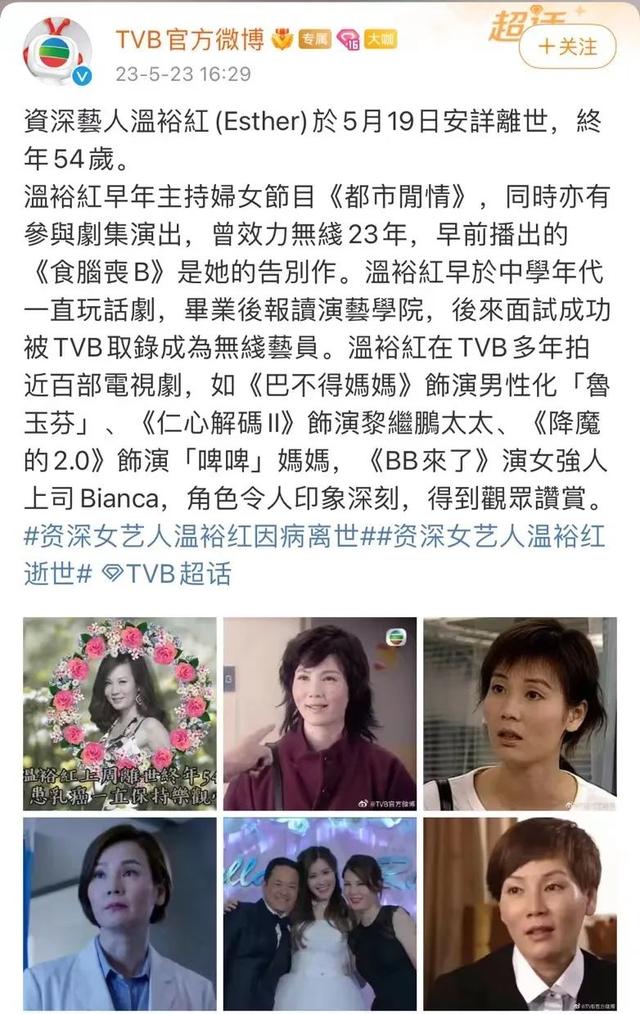Screen dimensions: 640x1014
Task: Open the photo of woman in white coat
Action: pyautogui.click(x=119, y=913)
